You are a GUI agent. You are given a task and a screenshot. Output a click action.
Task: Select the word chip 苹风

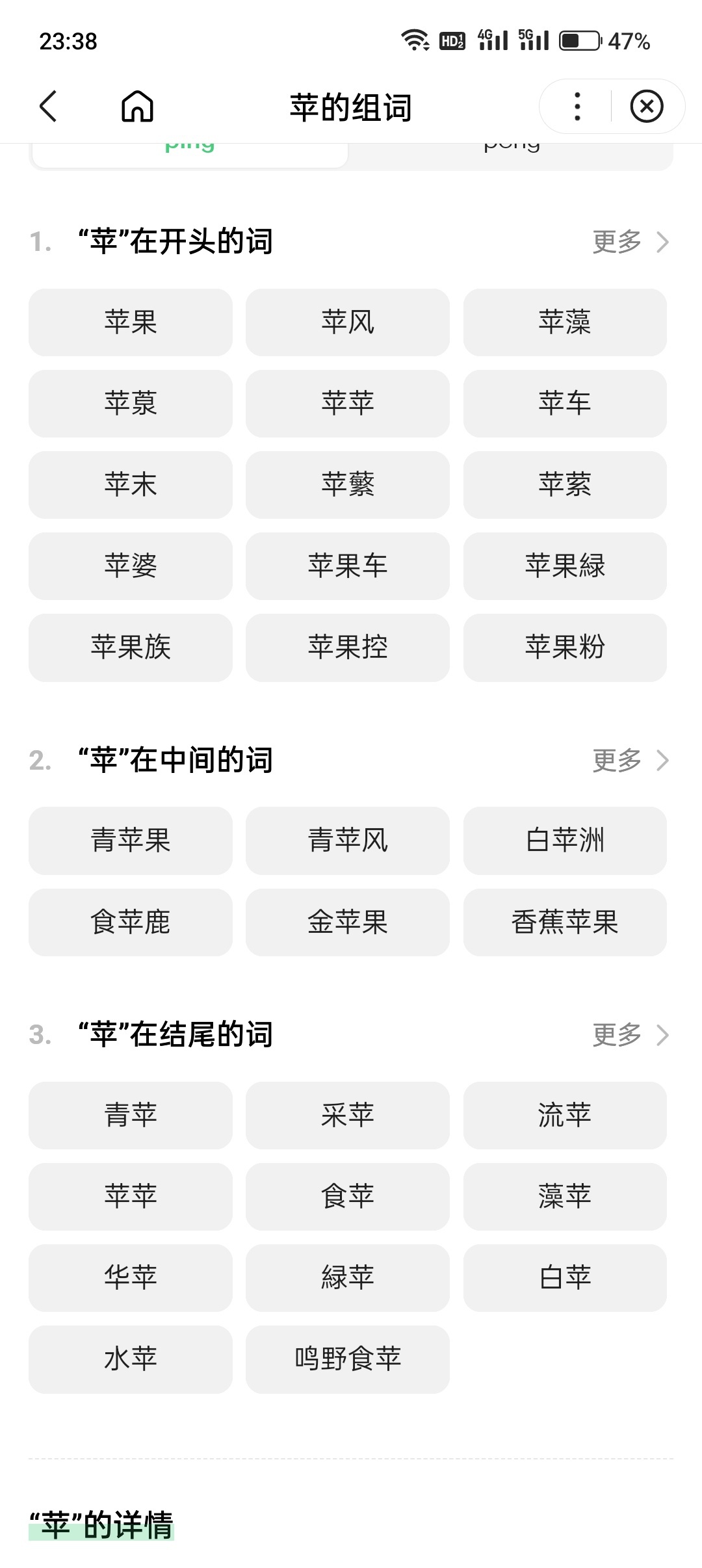pos(348,322)
